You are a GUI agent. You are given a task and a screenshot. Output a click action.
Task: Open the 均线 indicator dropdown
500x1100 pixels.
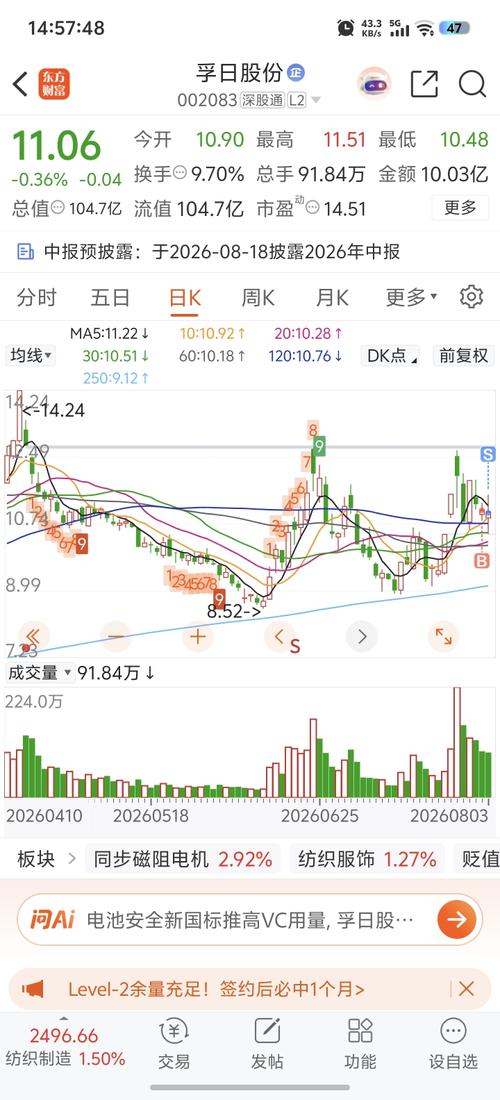pos(30,356)
